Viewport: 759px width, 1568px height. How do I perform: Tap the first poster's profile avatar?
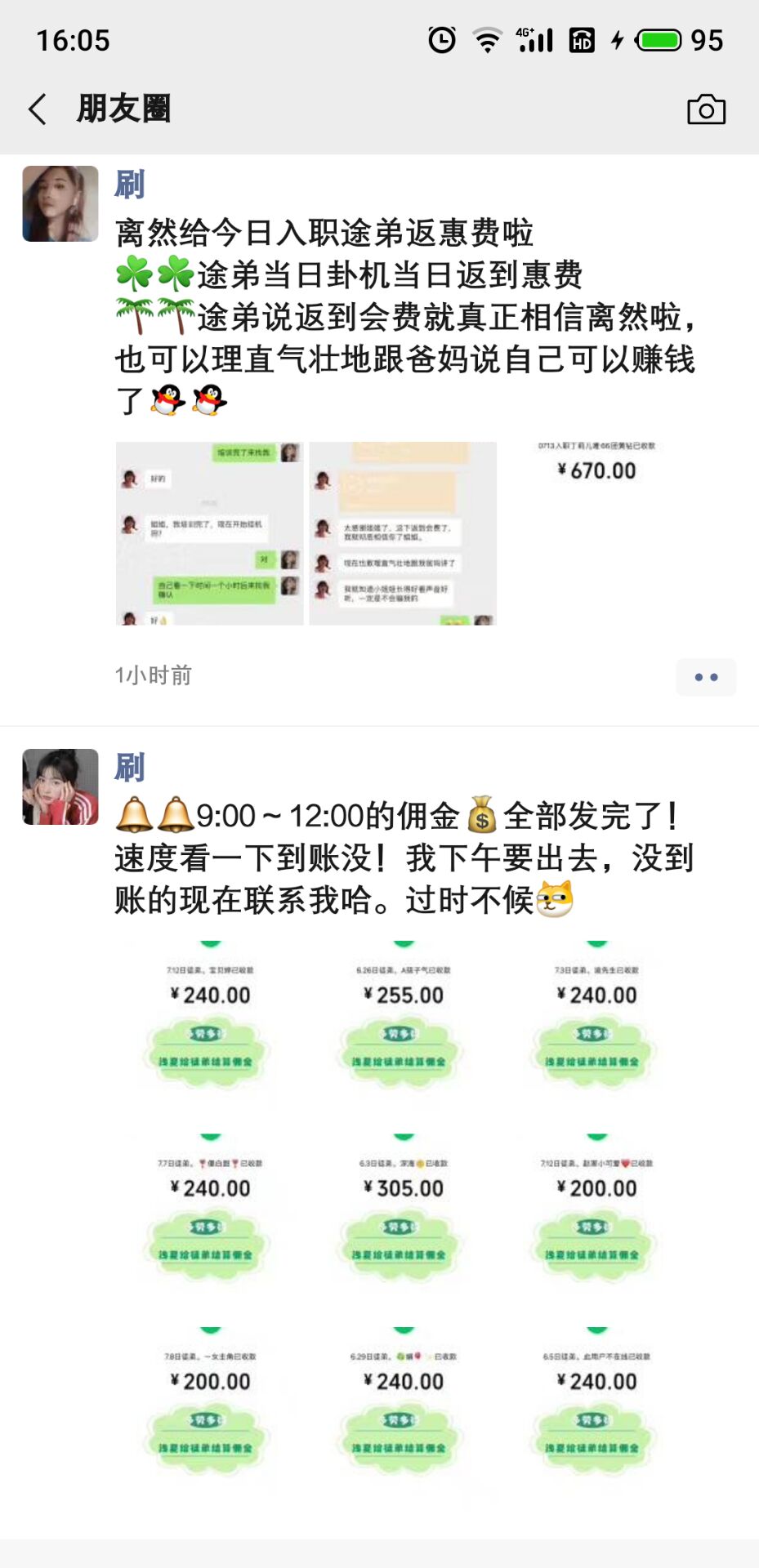click(x=61, y=203)
